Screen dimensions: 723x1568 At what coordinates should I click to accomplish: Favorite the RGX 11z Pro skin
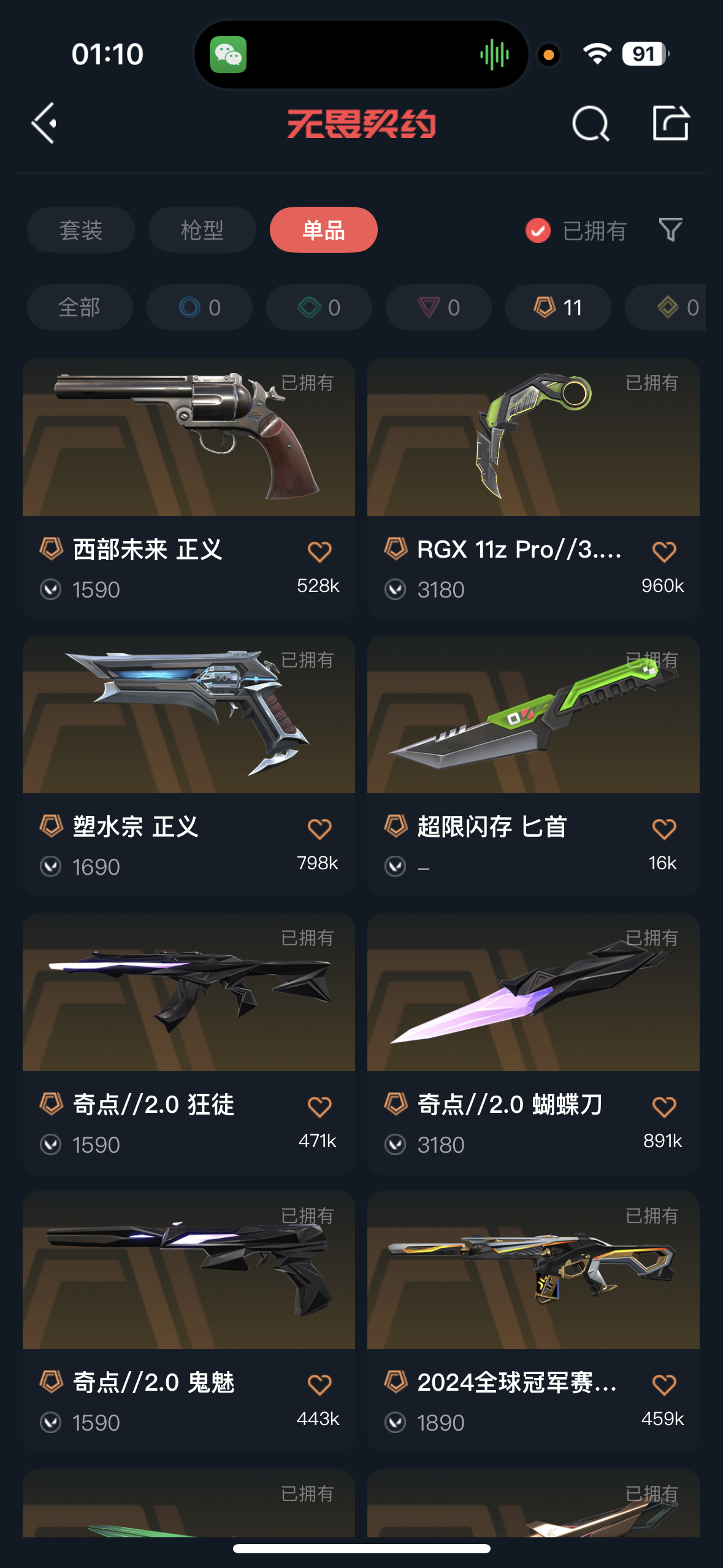coord(664,551)
